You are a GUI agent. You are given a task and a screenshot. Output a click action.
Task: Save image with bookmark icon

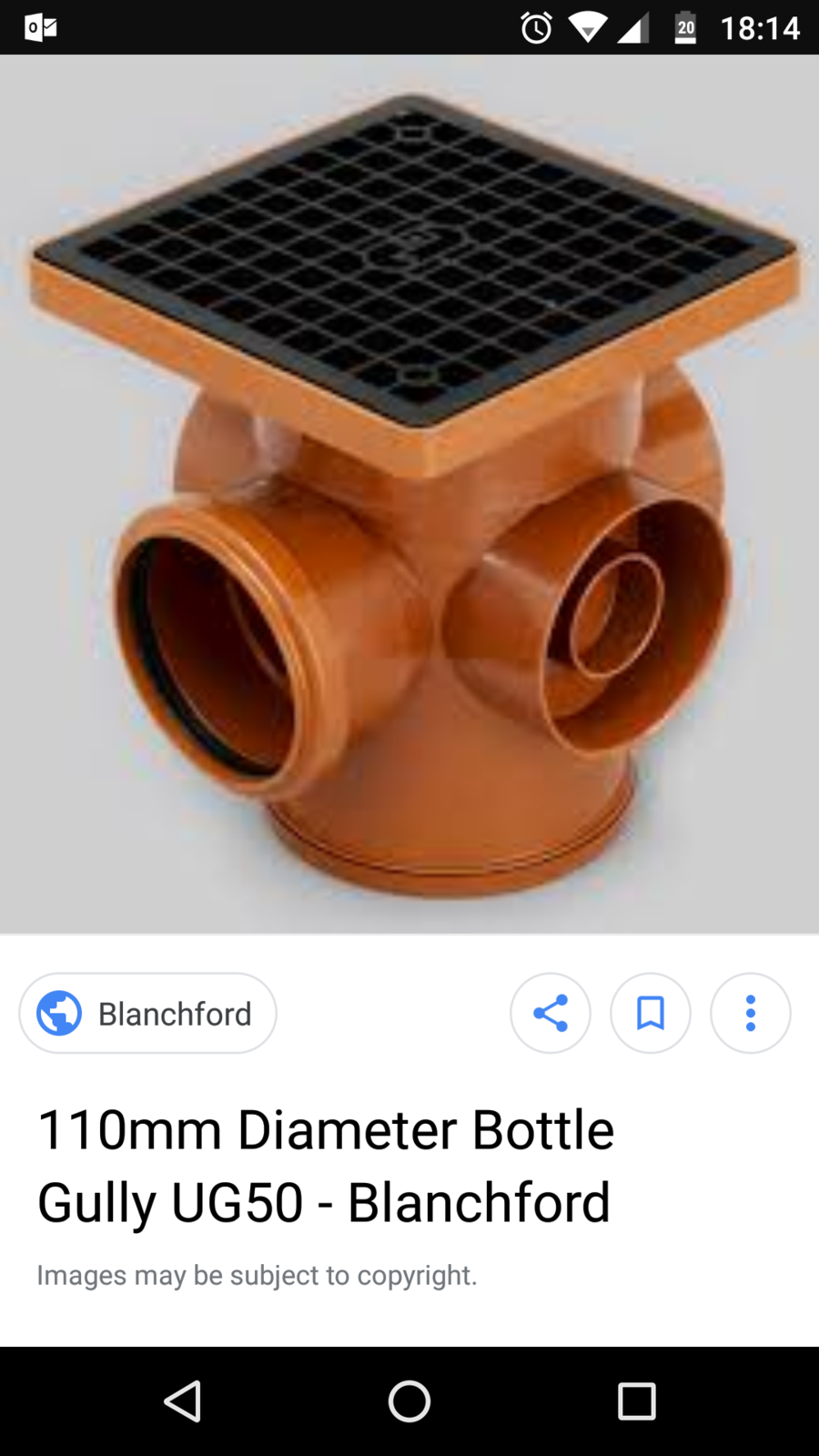(650, 1013)
